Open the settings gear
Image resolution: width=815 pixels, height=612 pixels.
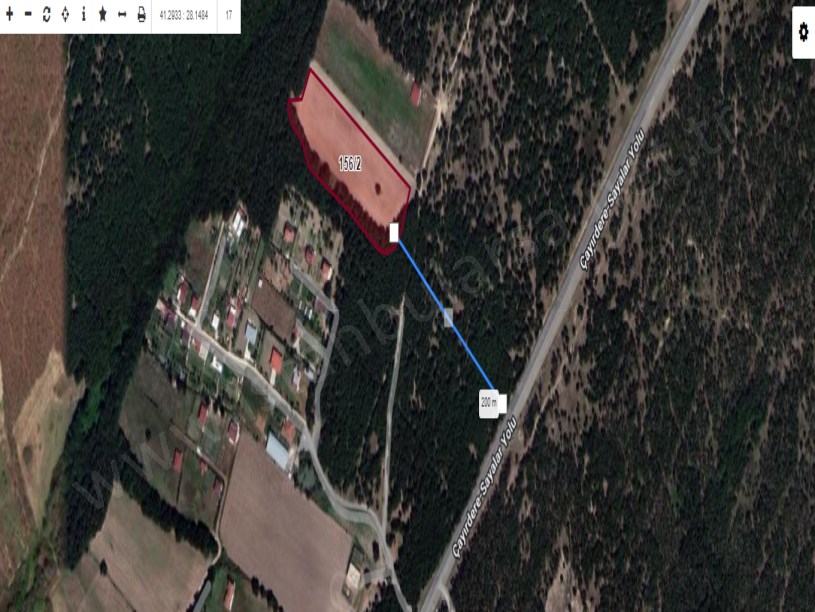pyautogui.click(x=802, y=32)
